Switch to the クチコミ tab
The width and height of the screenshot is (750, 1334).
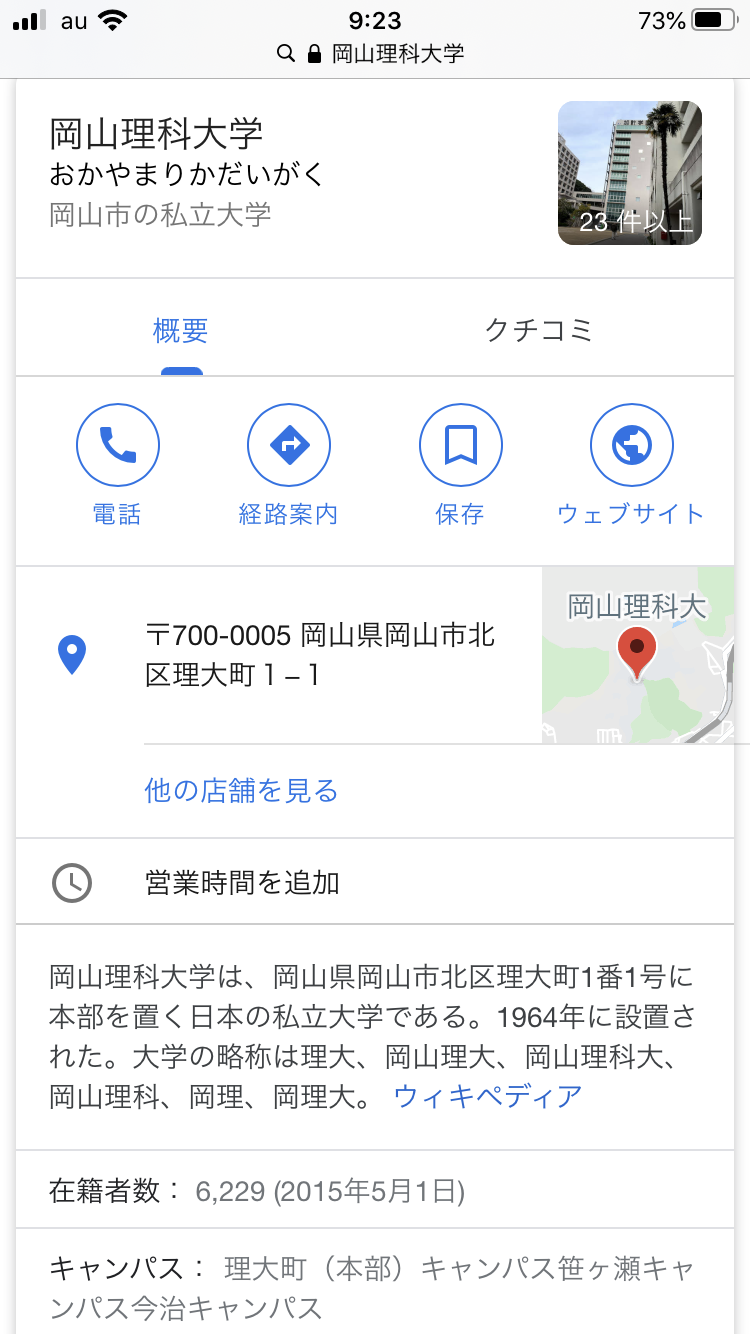538,331
